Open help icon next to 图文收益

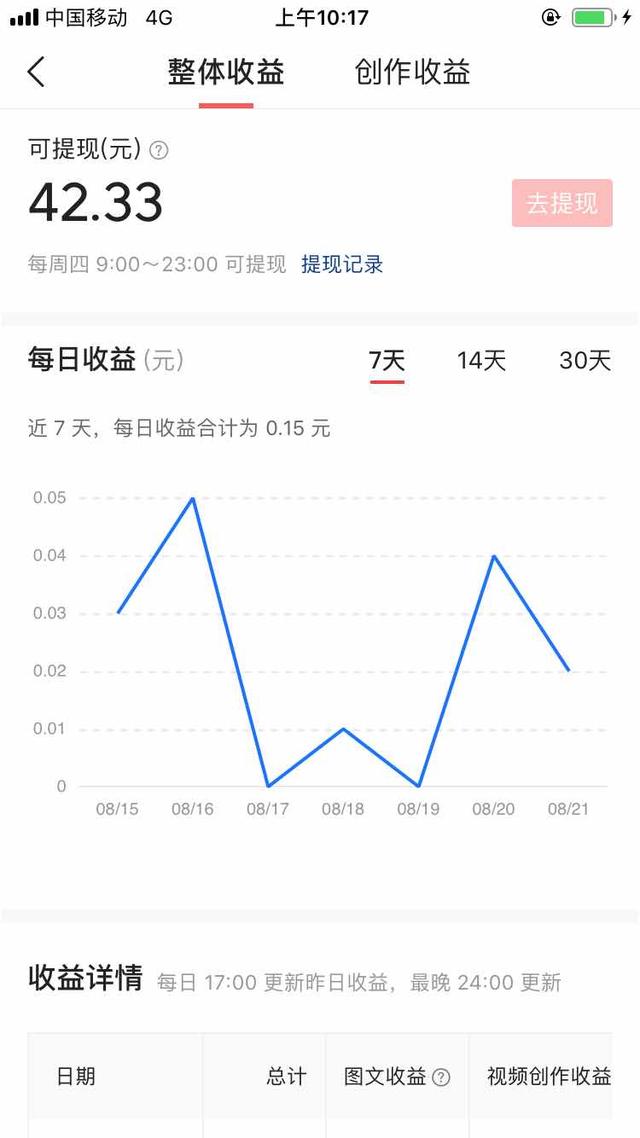[x=441, y=1077]
